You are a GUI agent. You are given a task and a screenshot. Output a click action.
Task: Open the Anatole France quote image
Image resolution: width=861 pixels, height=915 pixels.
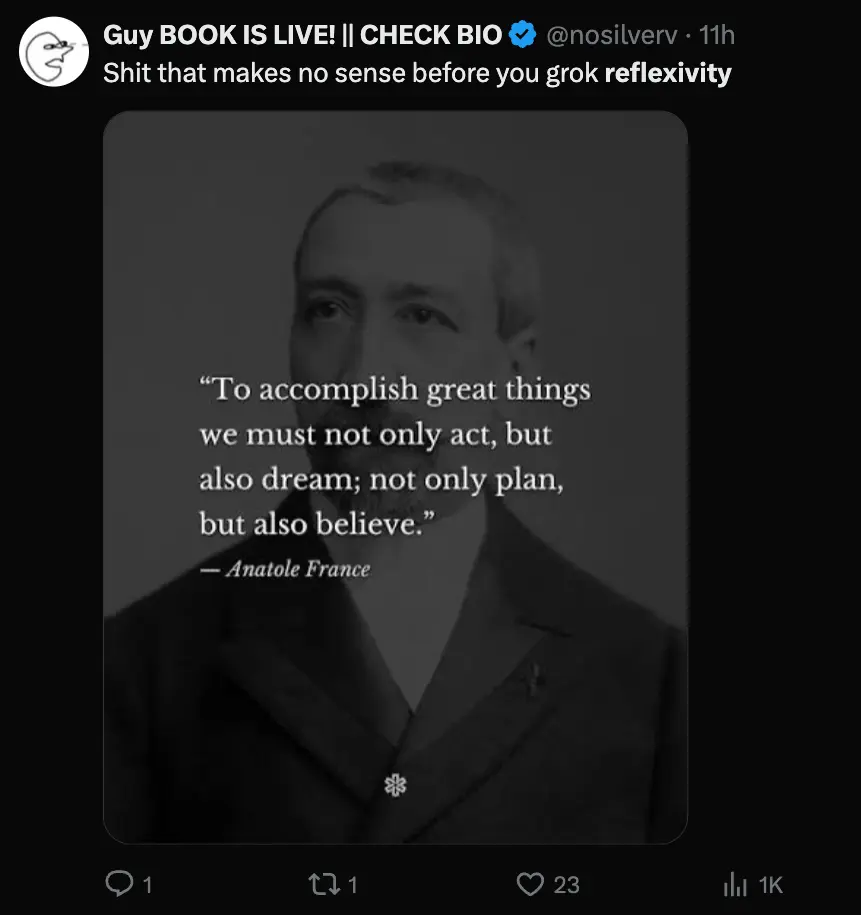(x=395, y=477)
